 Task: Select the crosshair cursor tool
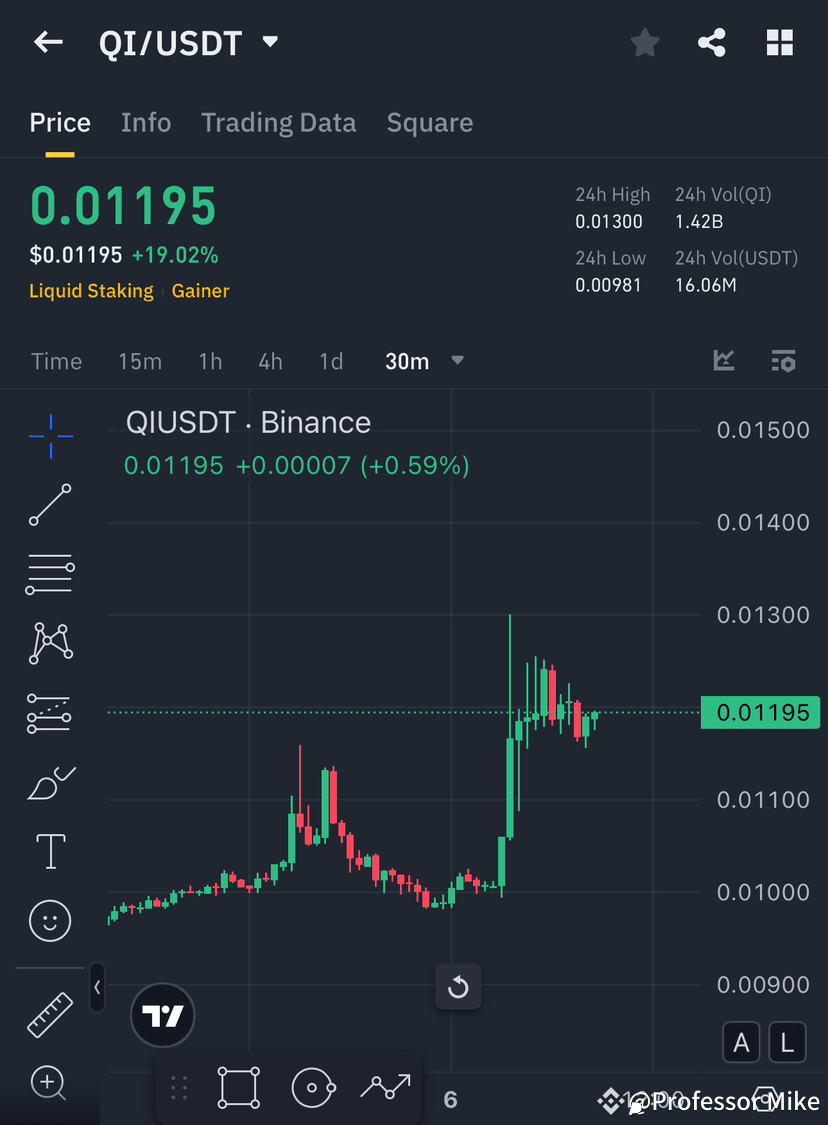50,435
